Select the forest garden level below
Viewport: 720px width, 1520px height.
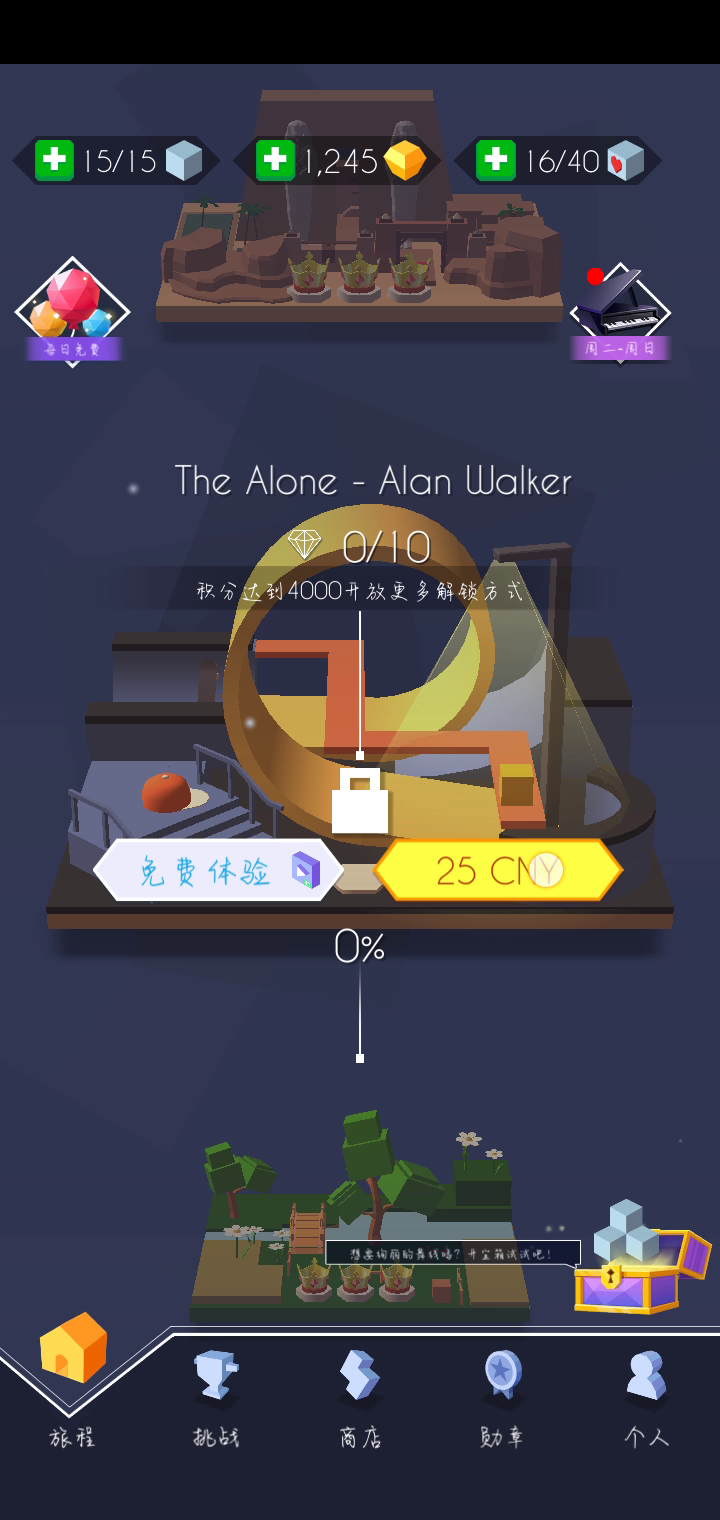pos(360,1215)
